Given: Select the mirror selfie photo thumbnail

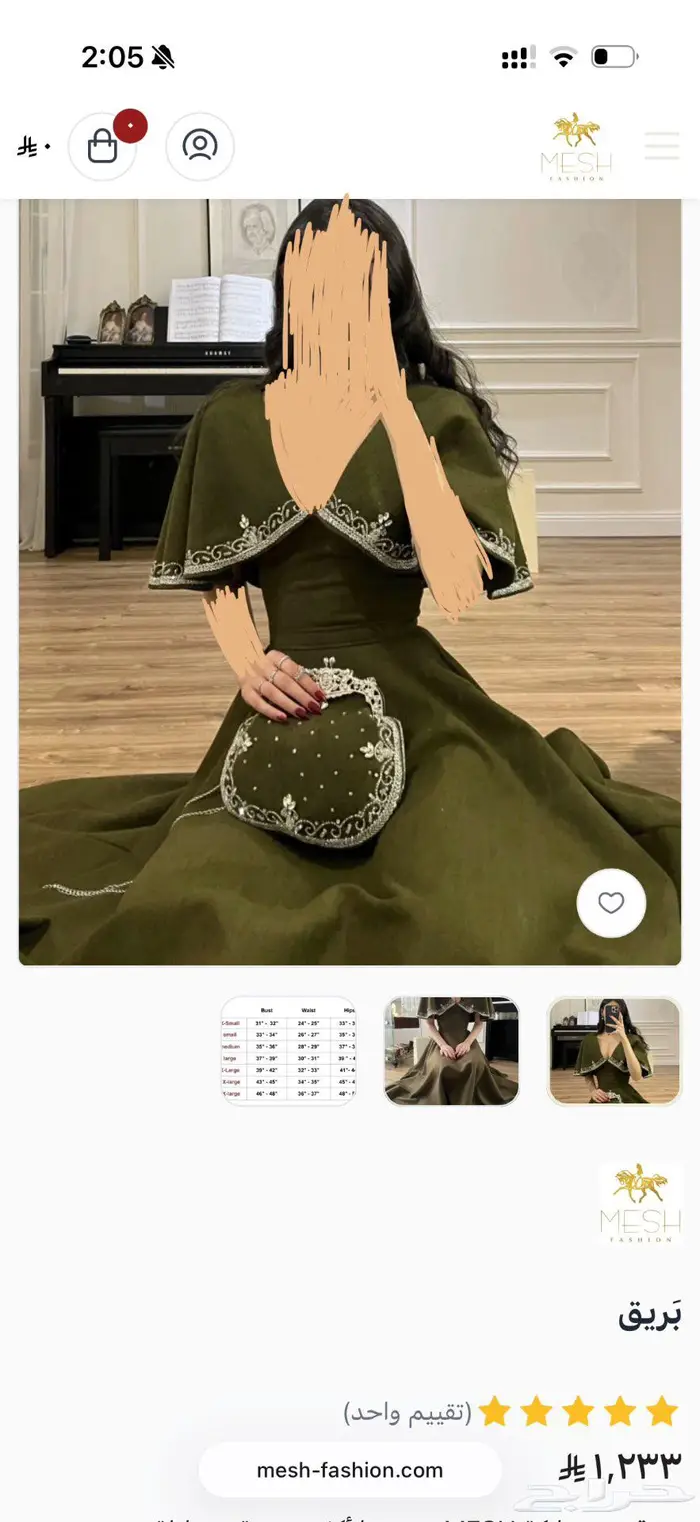Looking at the screenshot, I should 614,1051.
